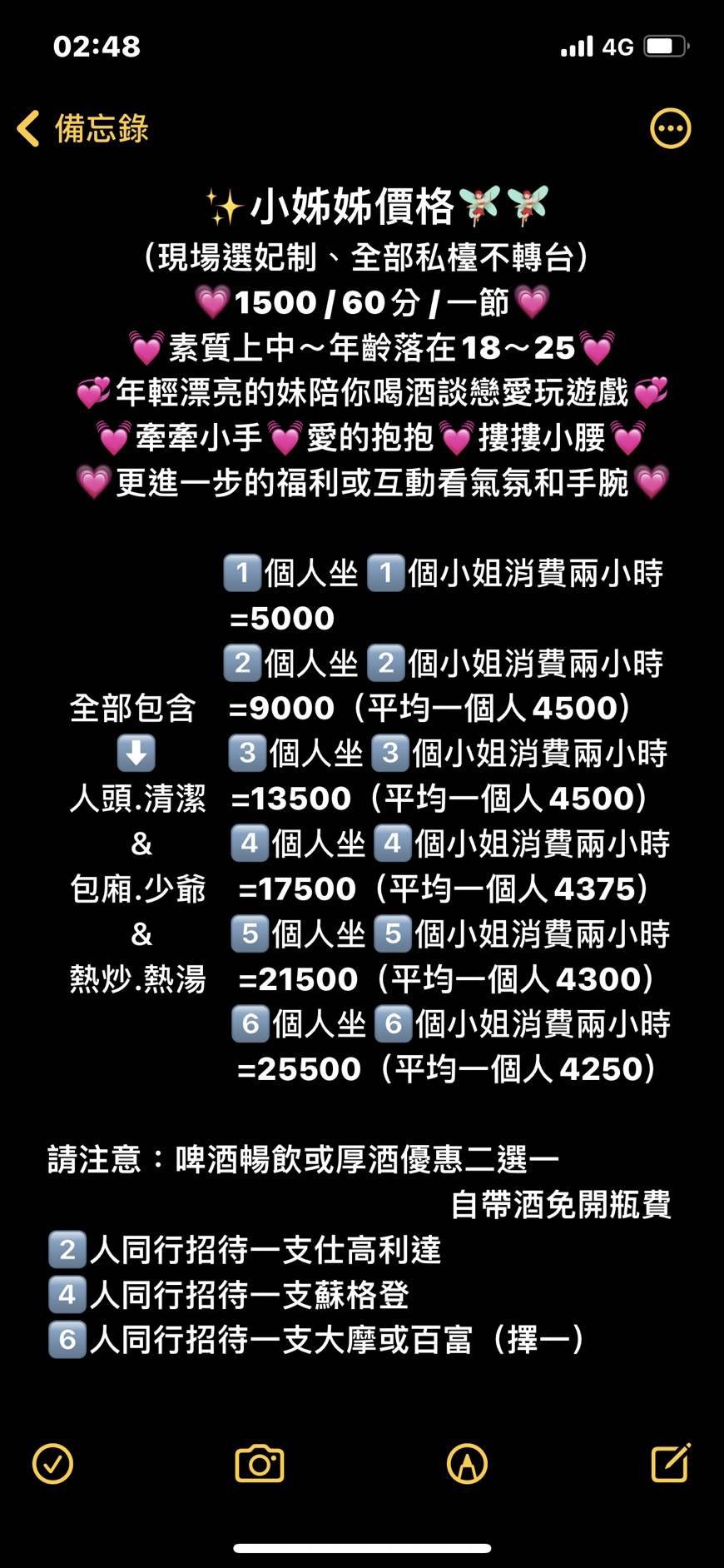
Task: Open the camera attachment option
Action: pyautogui.click(x=260, y=1463)
